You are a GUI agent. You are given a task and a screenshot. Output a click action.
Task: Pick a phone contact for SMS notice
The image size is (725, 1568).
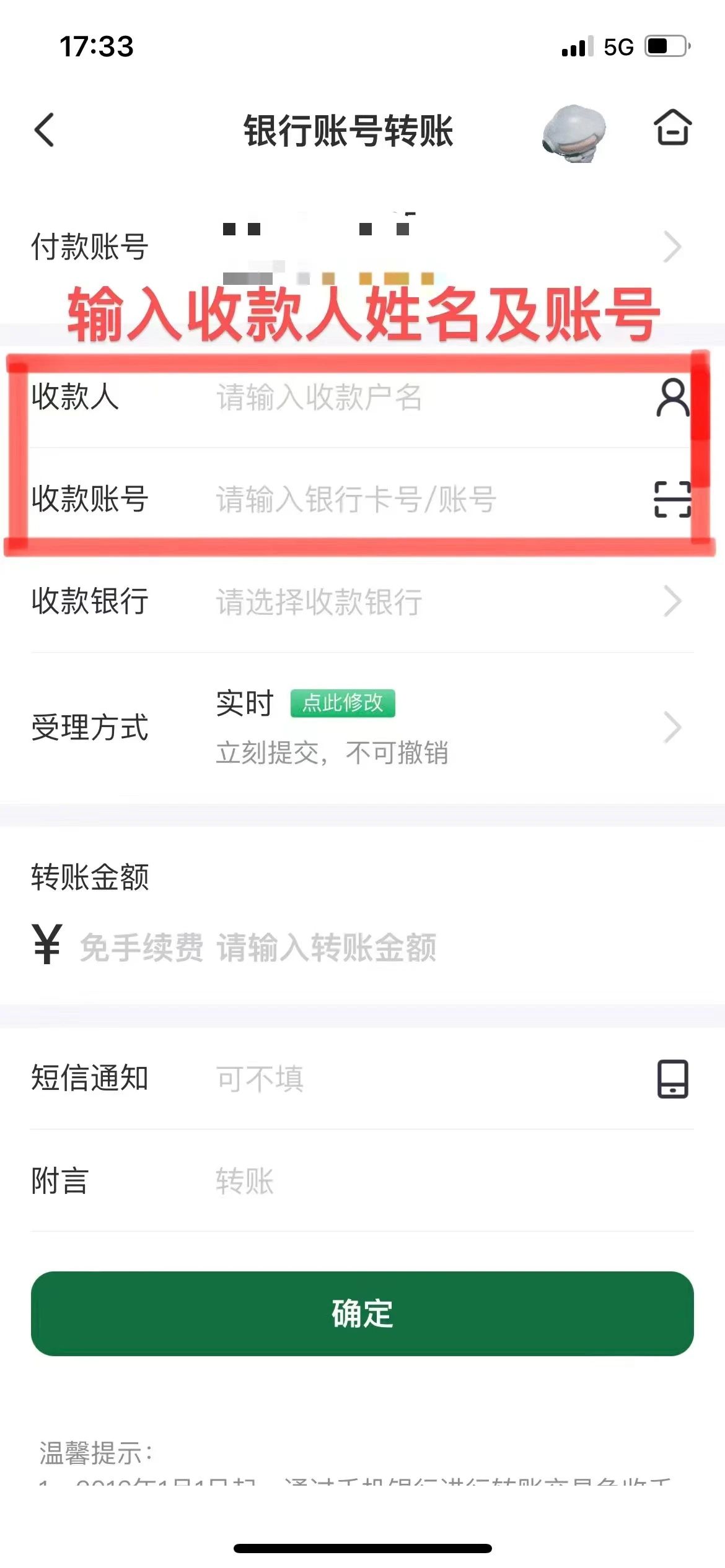pyautogui.click(x=672, y=1079)
